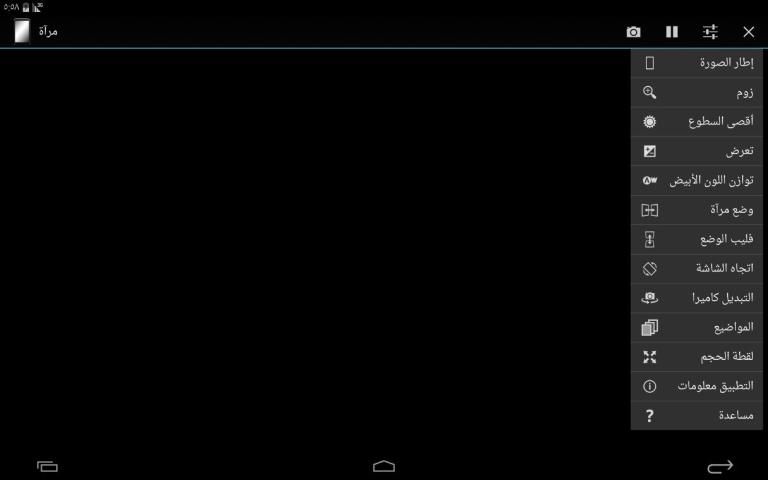Tap the settings sliders icon

[x=710, y=32]
